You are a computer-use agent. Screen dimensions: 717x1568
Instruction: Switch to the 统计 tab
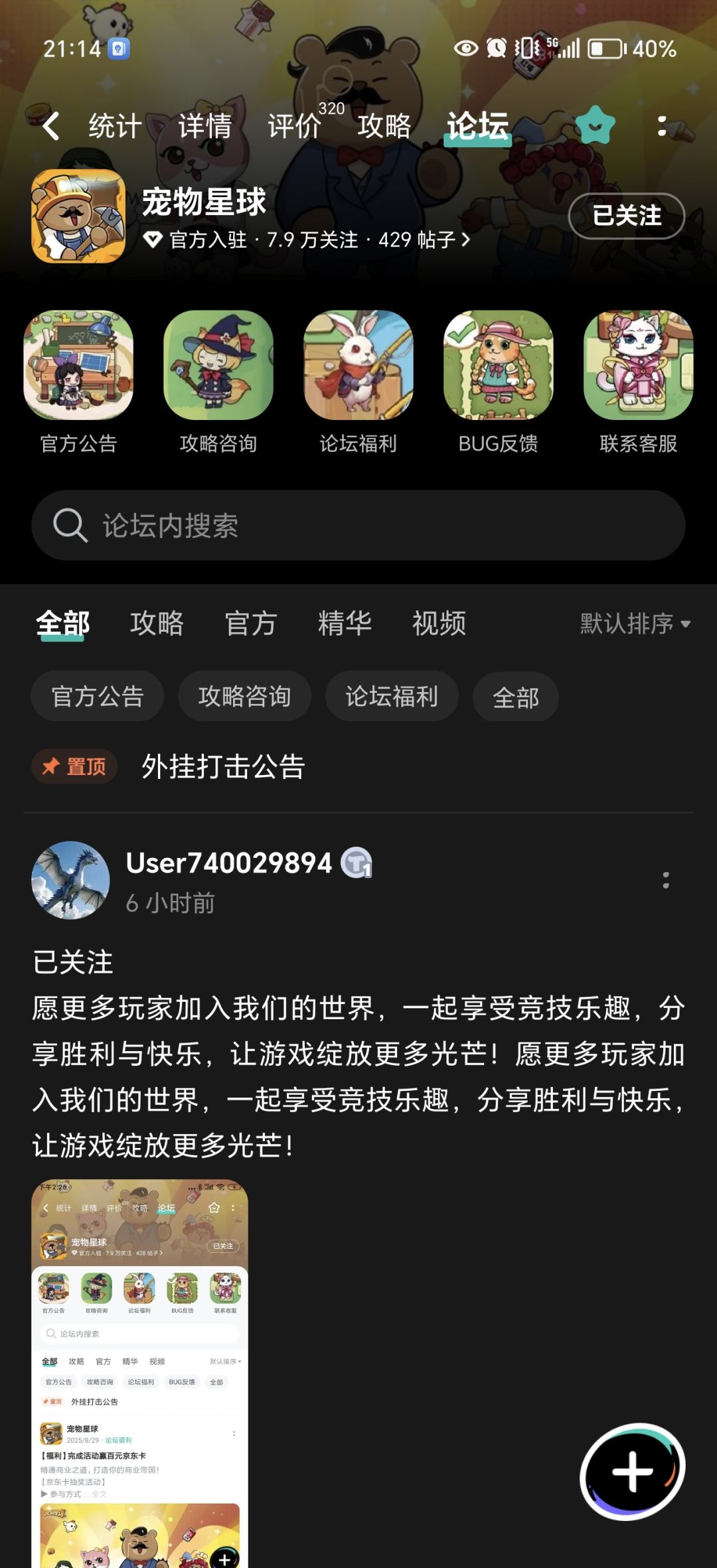[x=115, y=125]
